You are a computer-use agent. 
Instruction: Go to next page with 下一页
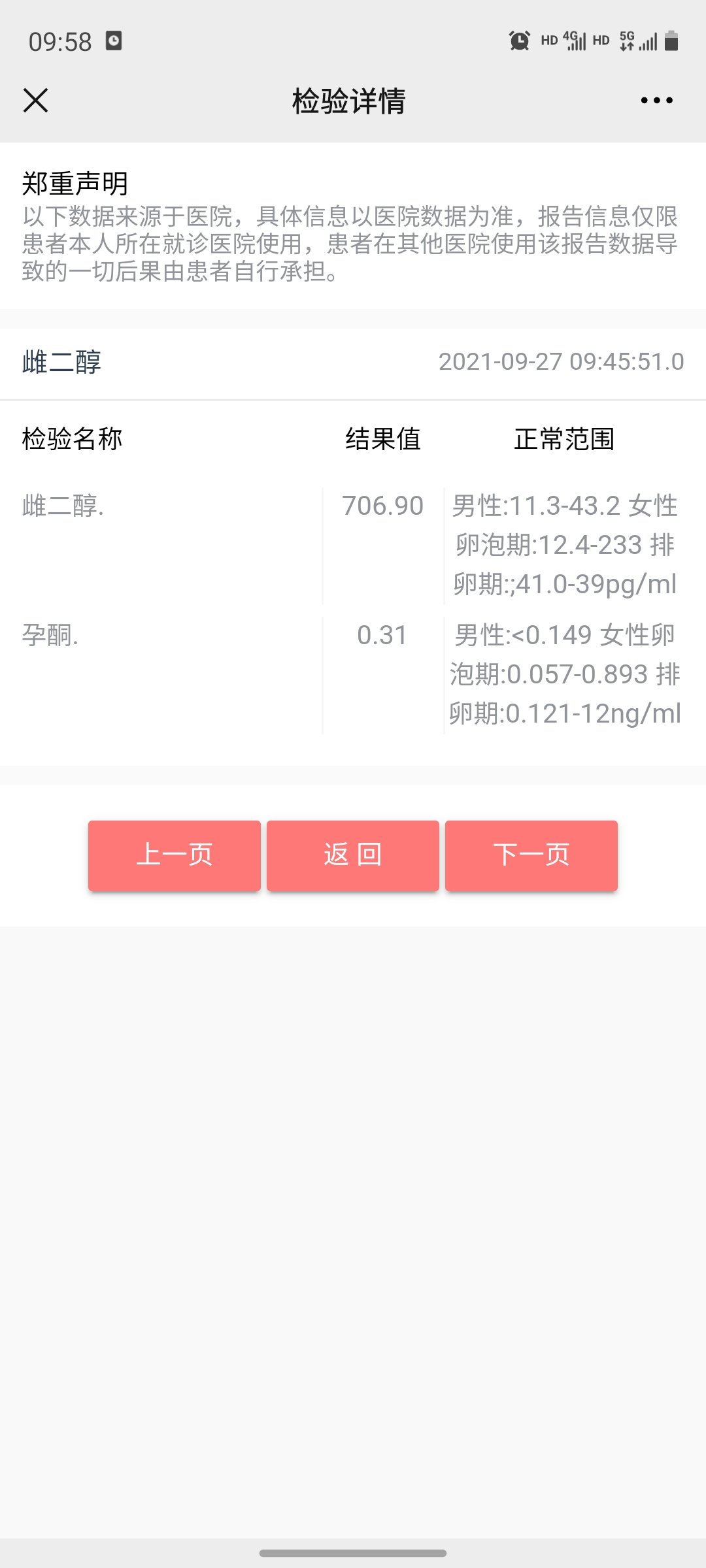coord(531,855)
